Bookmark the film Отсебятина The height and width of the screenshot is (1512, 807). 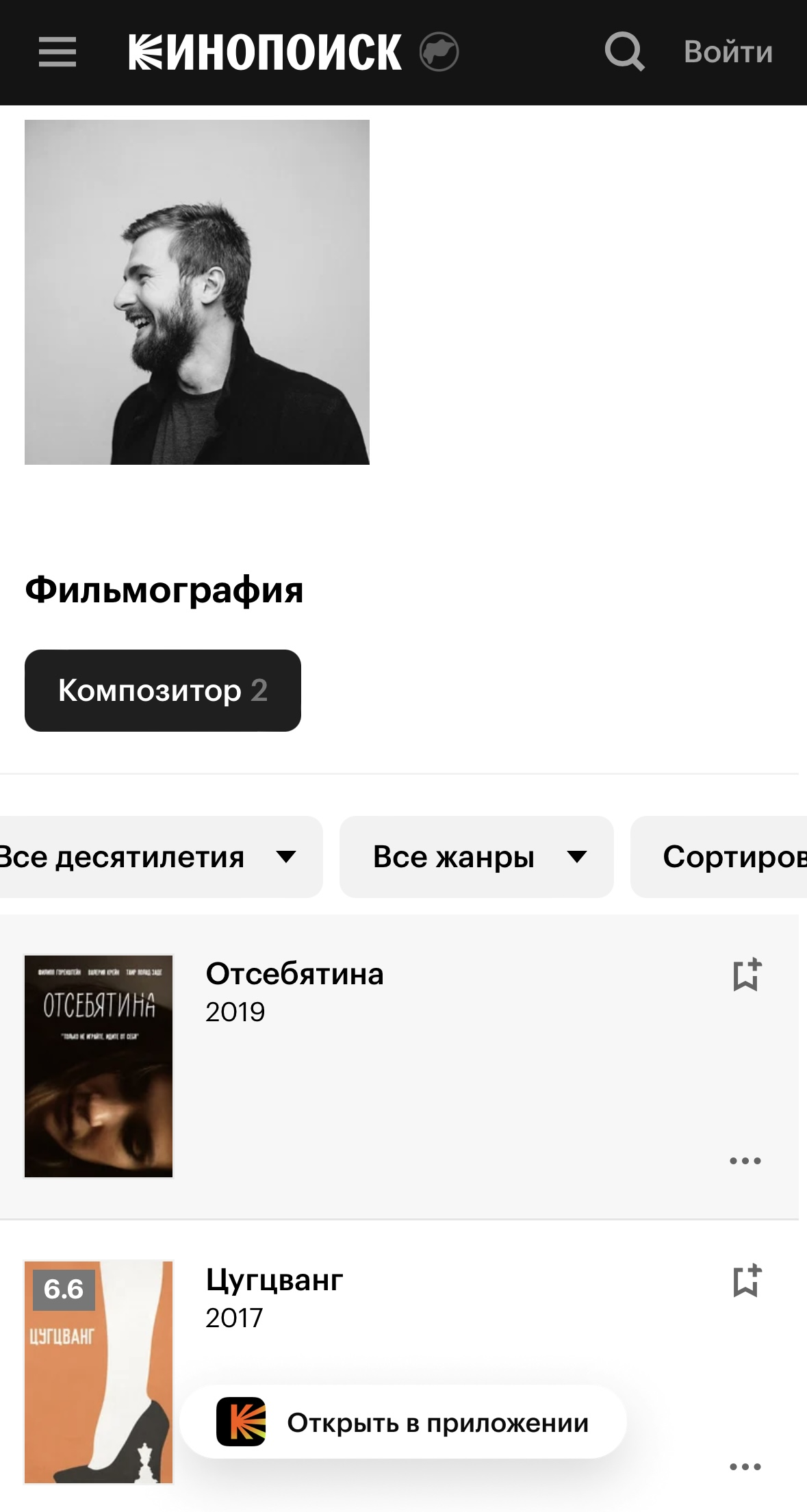[x=746, y=975]
